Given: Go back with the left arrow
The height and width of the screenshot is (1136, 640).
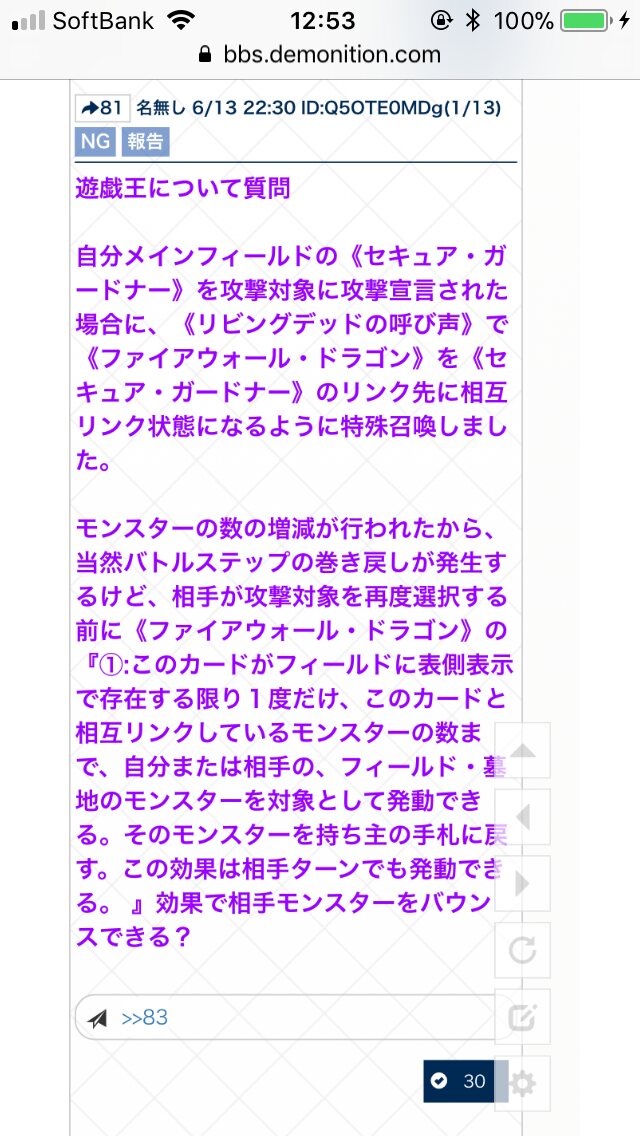Looking at the screenshot, I should click(x=522, y=817).
